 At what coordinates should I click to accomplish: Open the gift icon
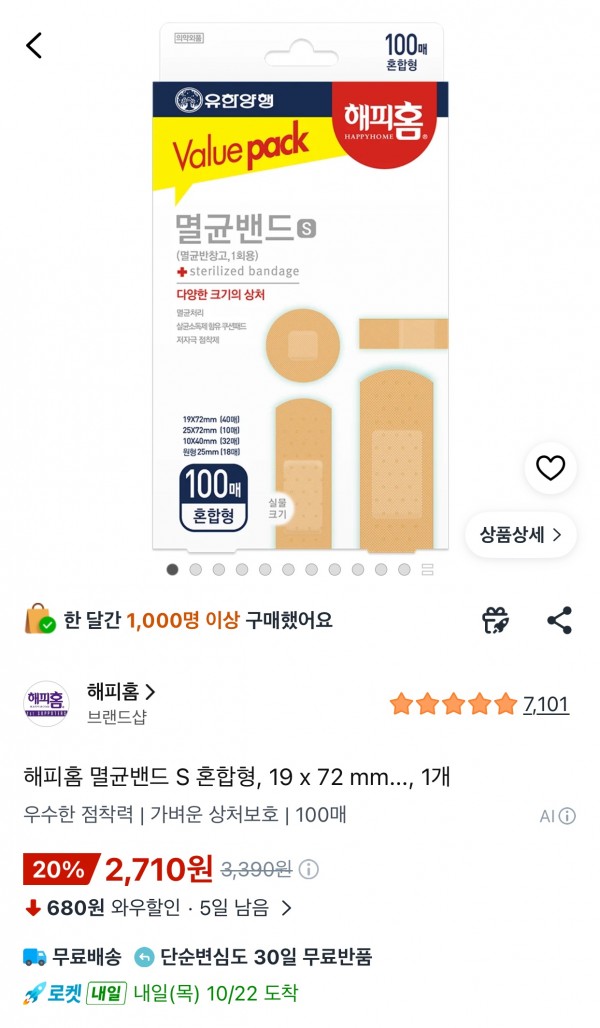pyautogui.click(x=496, y=620)
